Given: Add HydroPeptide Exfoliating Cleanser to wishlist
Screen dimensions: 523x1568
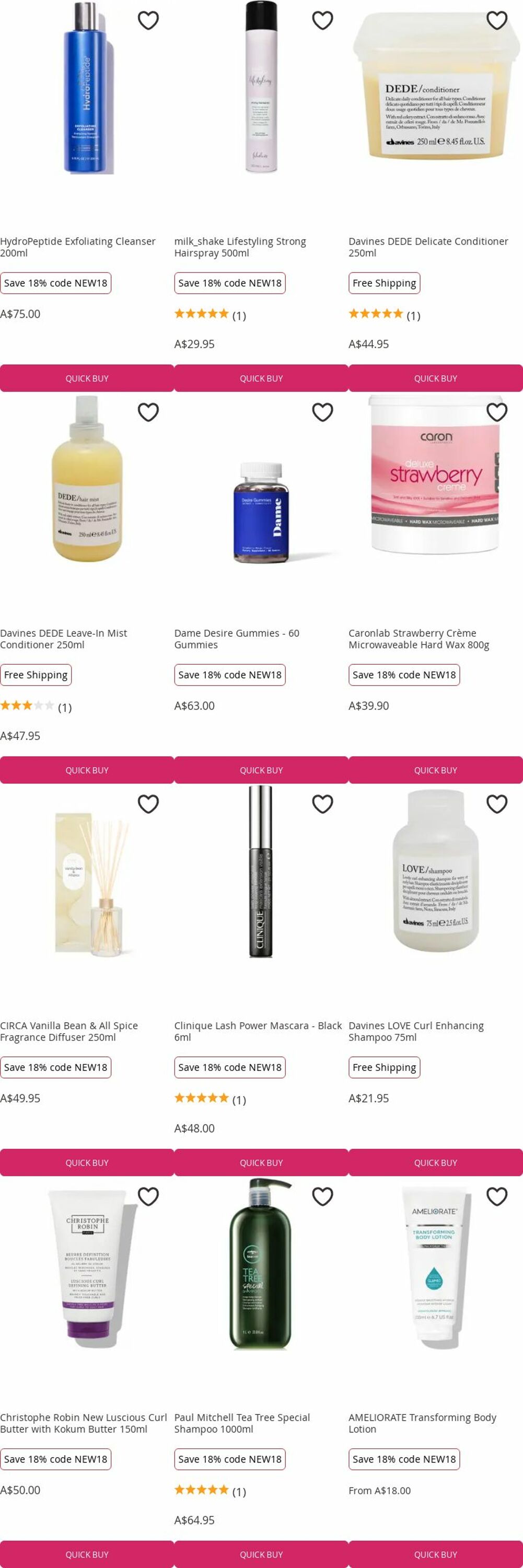Looking at the screenshot, I should click(148, 21).
